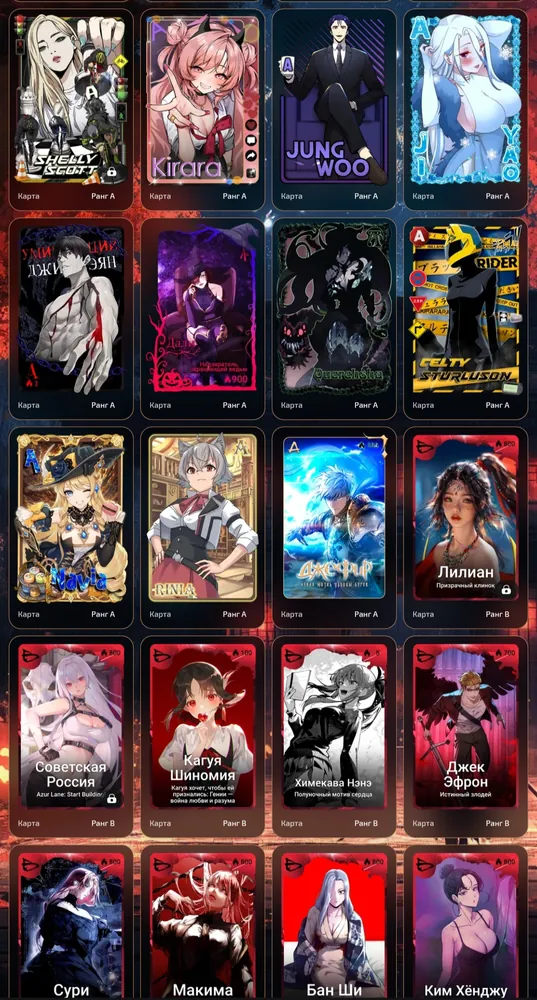Select the Советская Россия card
537x1000 pixels.
coord(71,737)
